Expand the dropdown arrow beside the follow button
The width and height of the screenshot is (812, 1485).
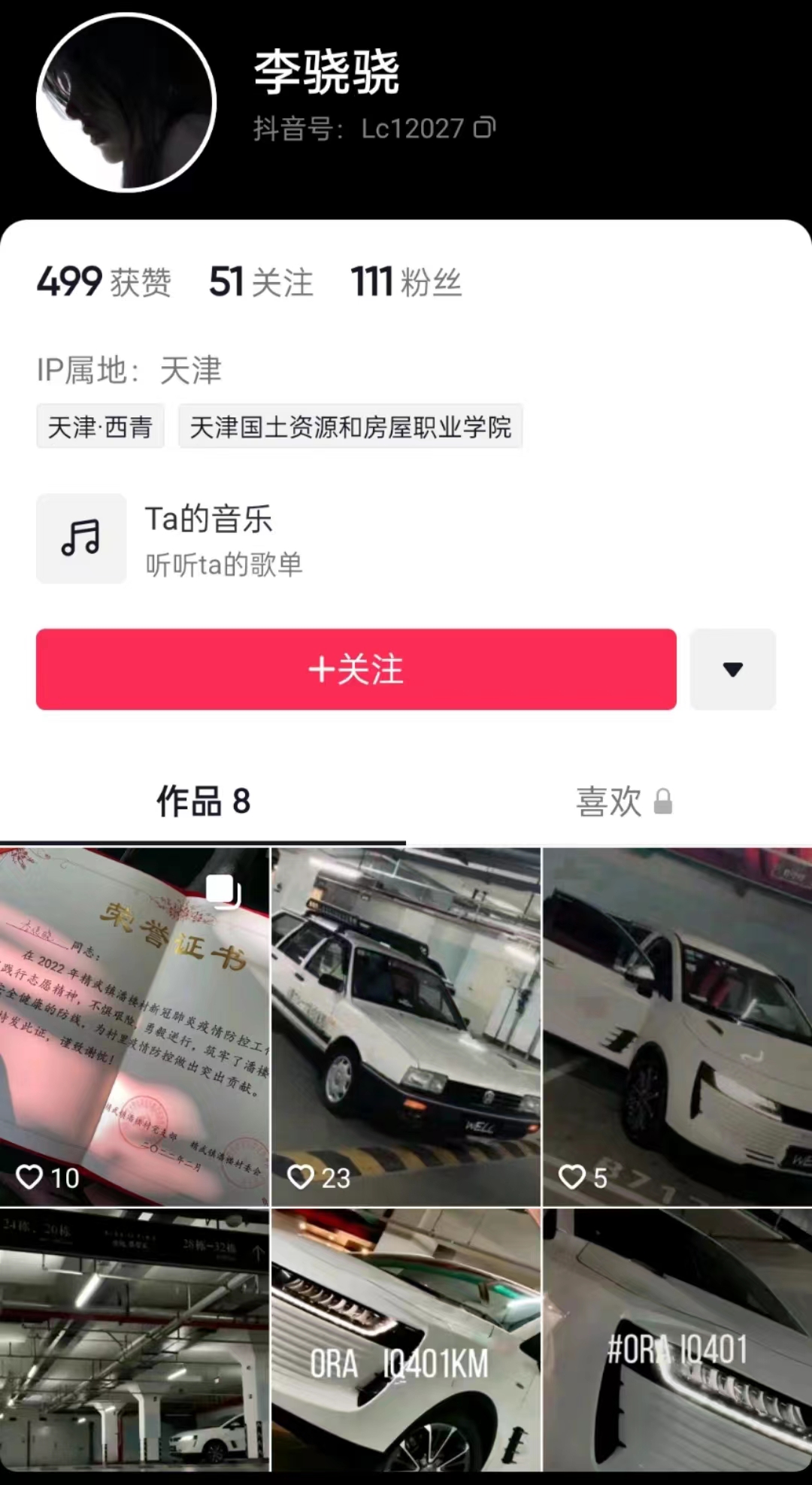732,669
